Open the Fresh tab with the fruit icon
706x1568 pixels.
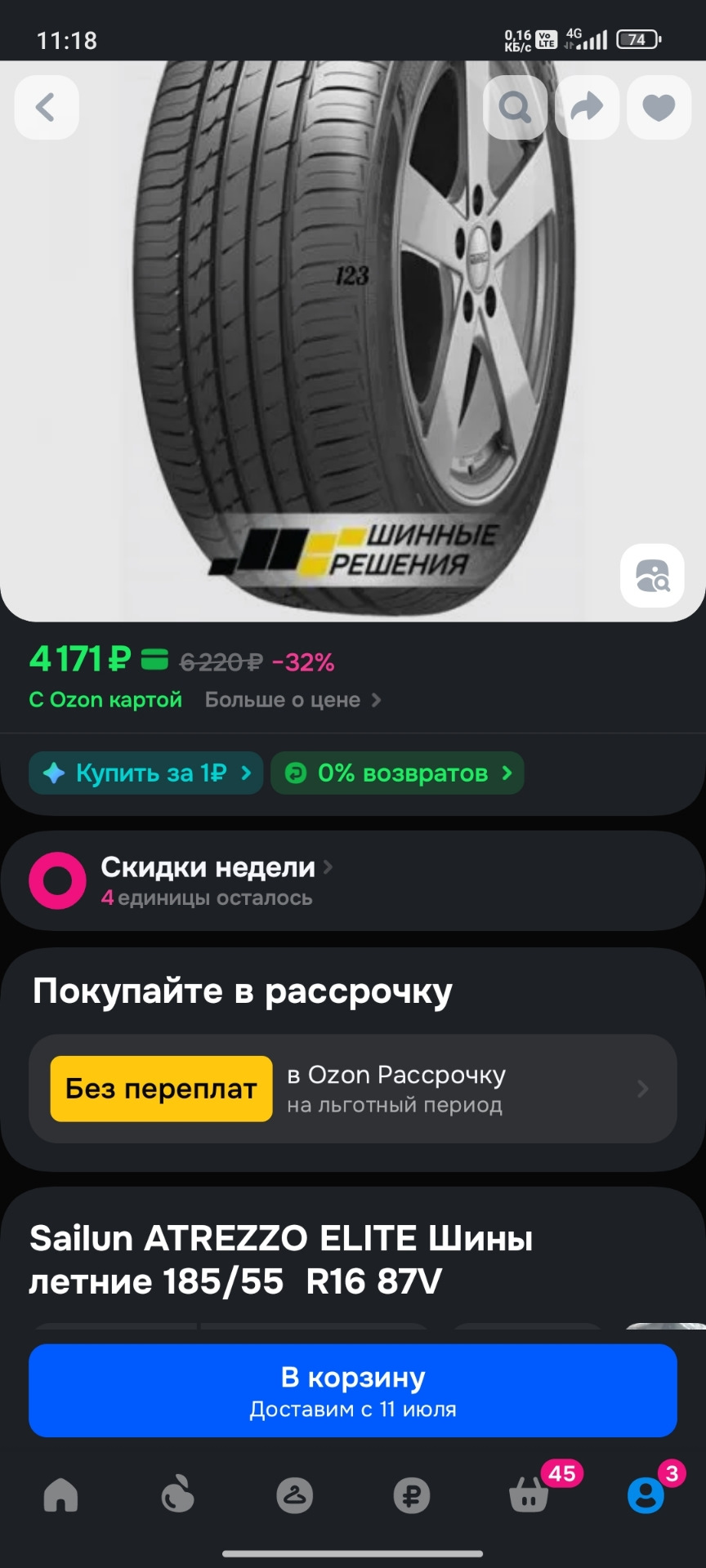click(x=177, y=1495)
